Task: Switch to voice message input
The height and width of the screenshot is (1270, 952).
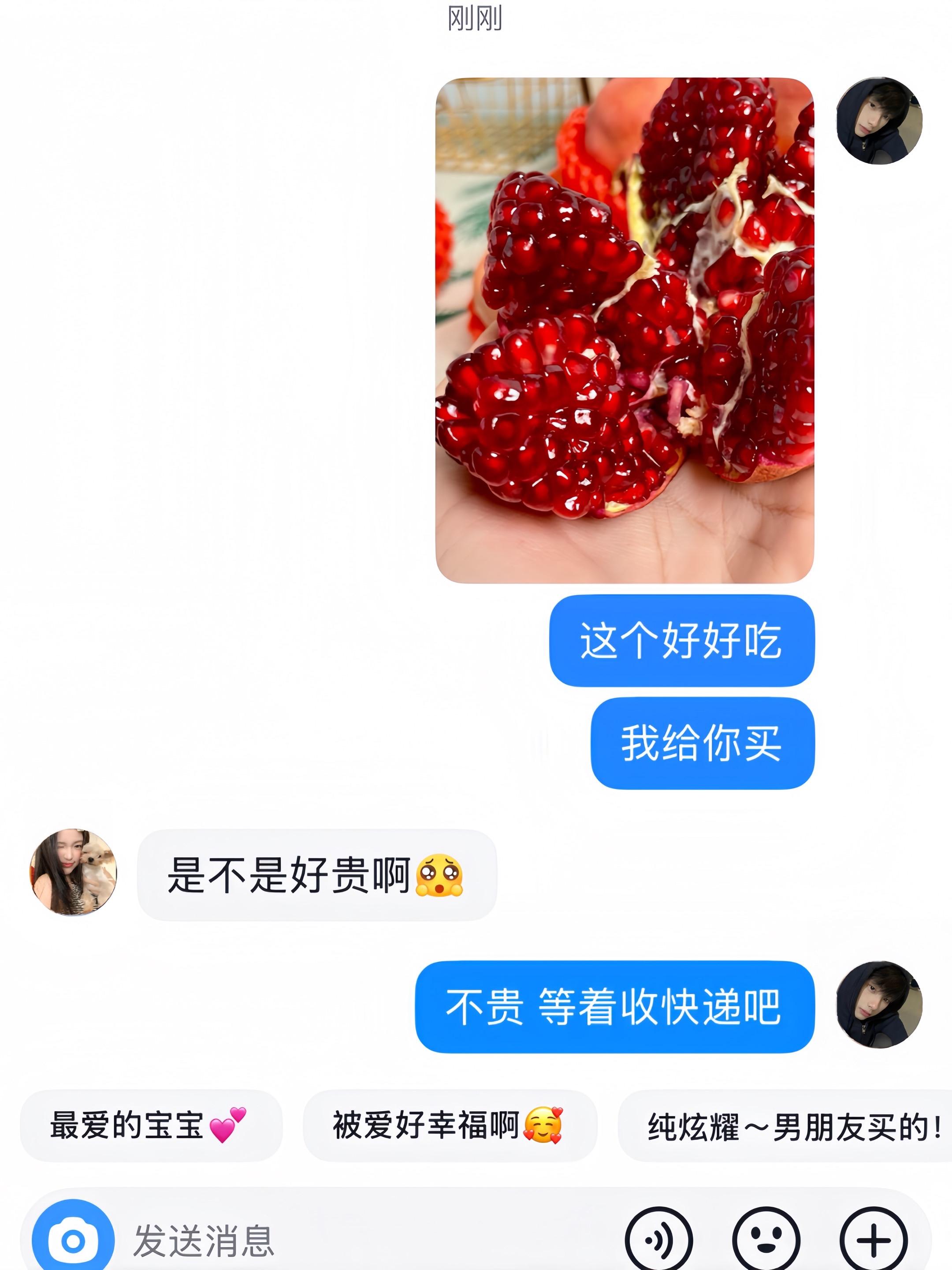Action: click(658, 1240)
